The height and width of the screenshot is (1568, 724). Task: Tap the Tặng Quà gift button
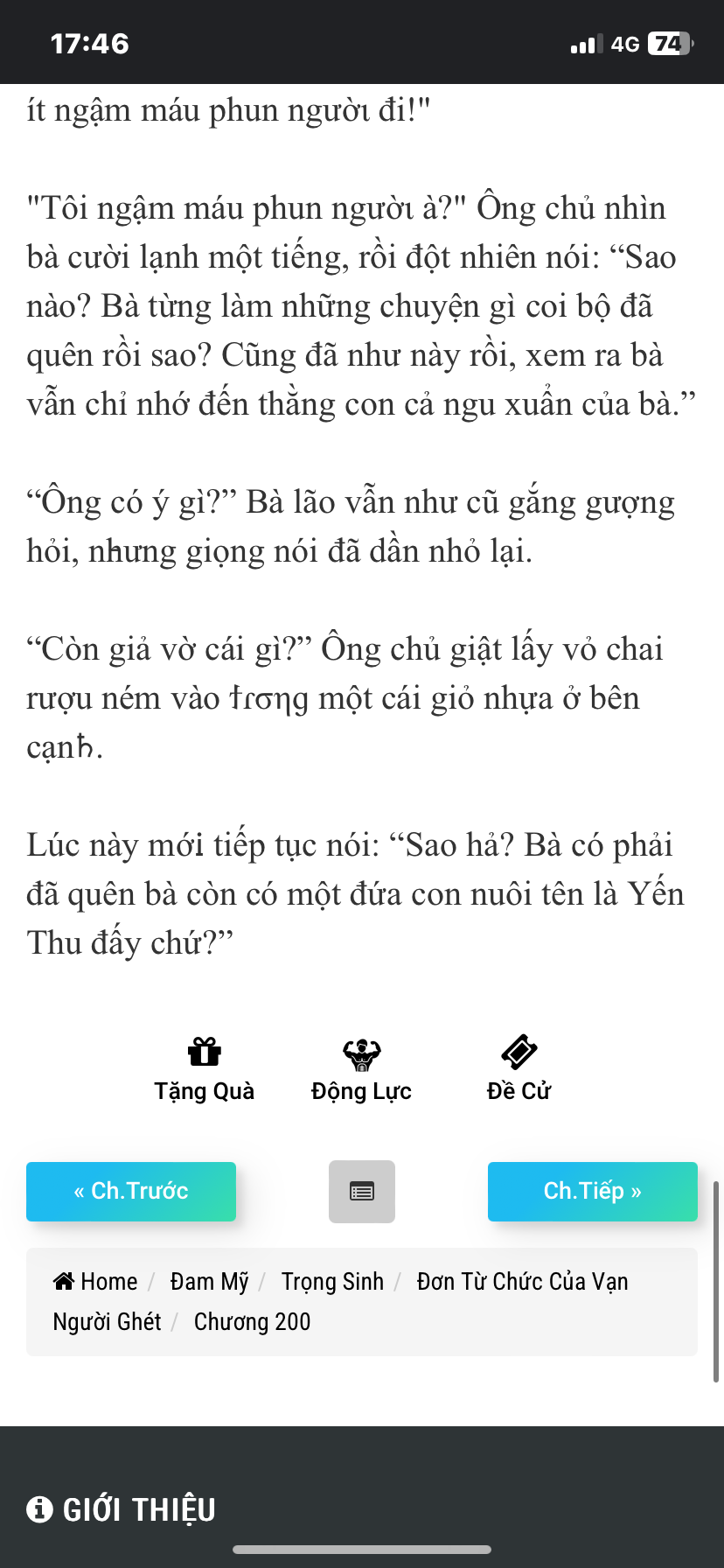(204, 1069)
